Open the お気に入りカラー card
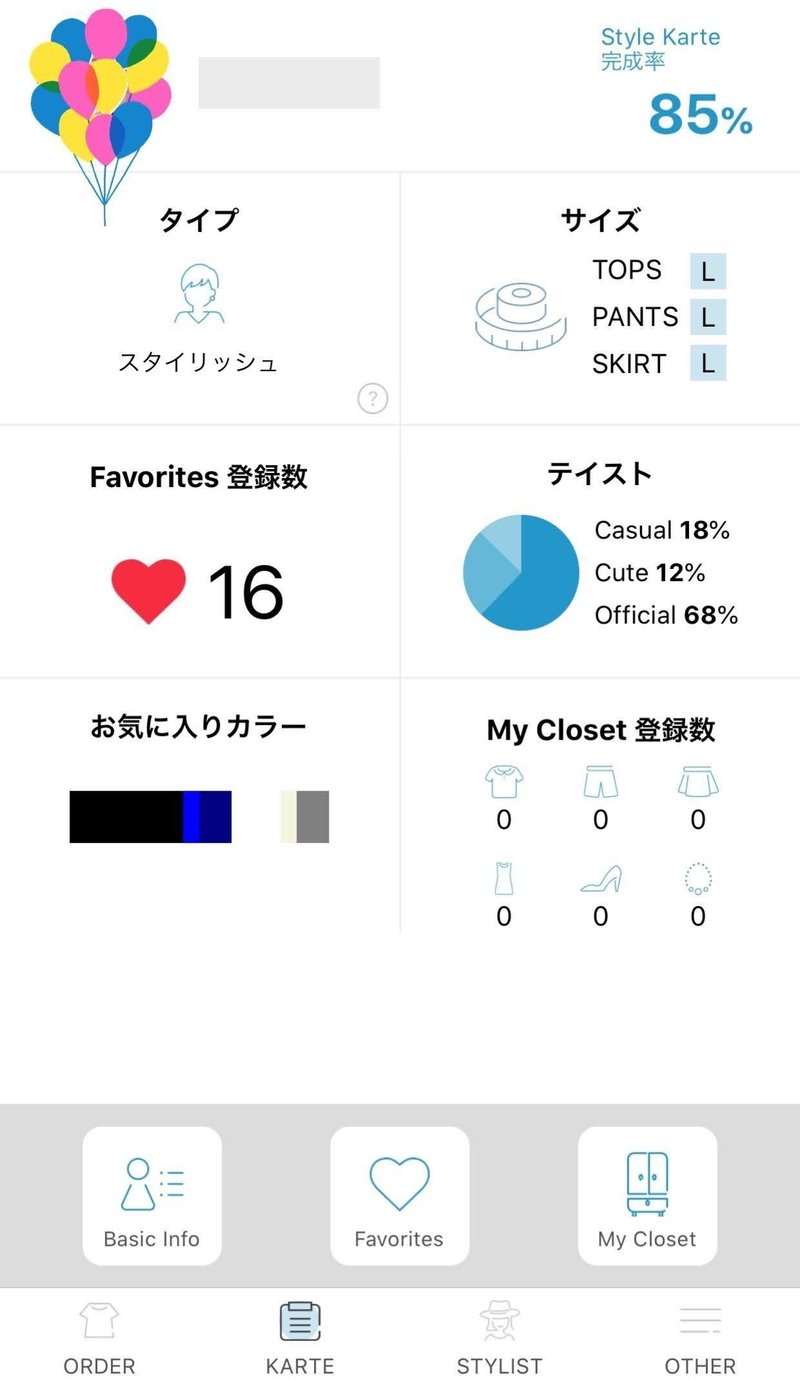Image resolution: width=800 pixels, height=1381 pixels. 199,805
